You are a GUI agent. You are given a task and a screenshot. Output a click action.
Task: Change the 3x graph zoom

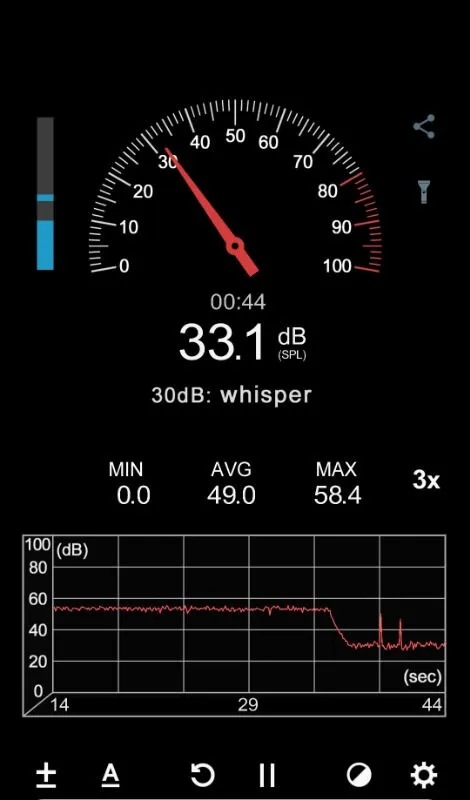coord(426,480)
